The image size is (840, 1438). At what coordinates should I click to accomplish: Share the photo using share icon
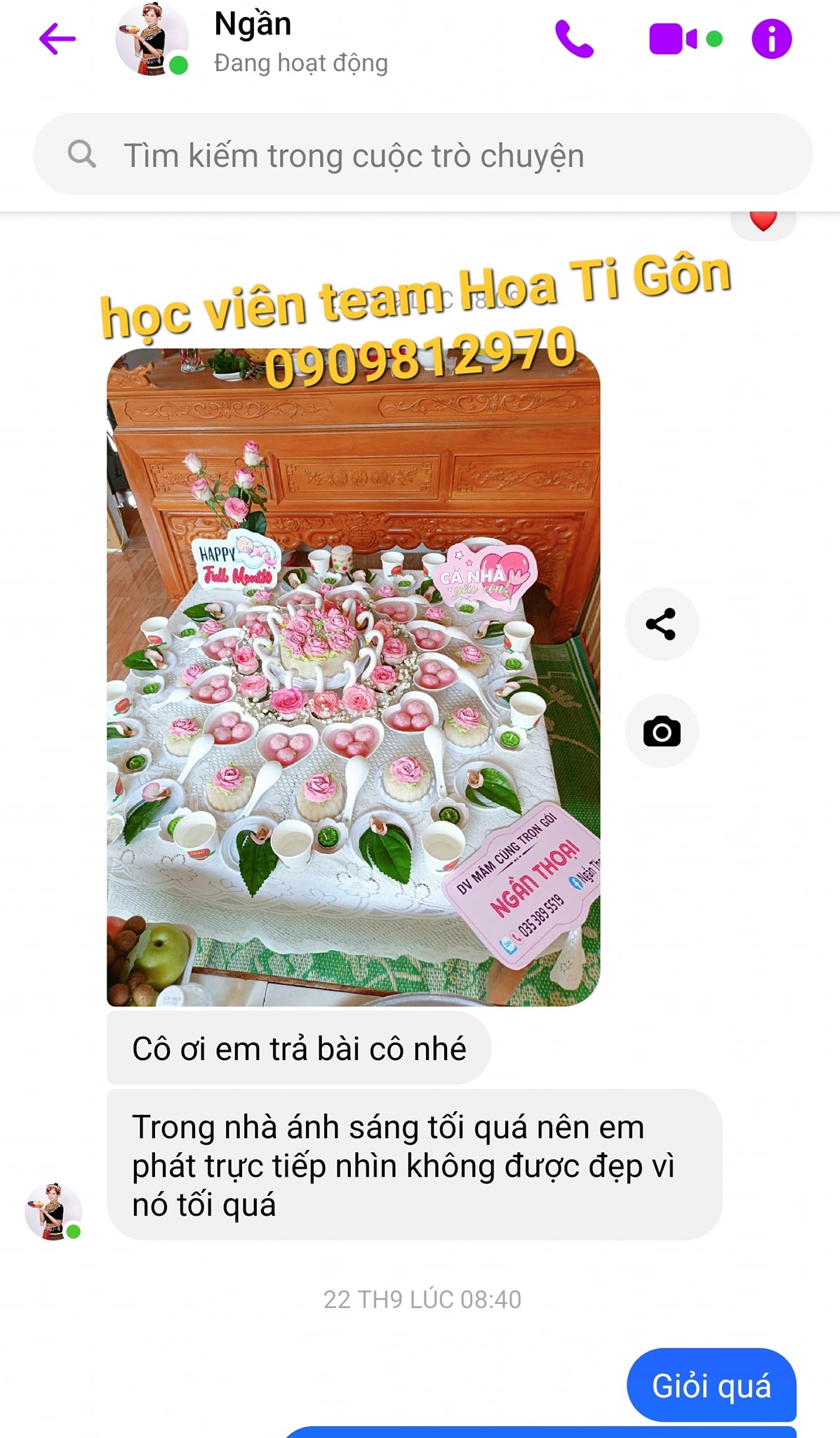(661, 624)
